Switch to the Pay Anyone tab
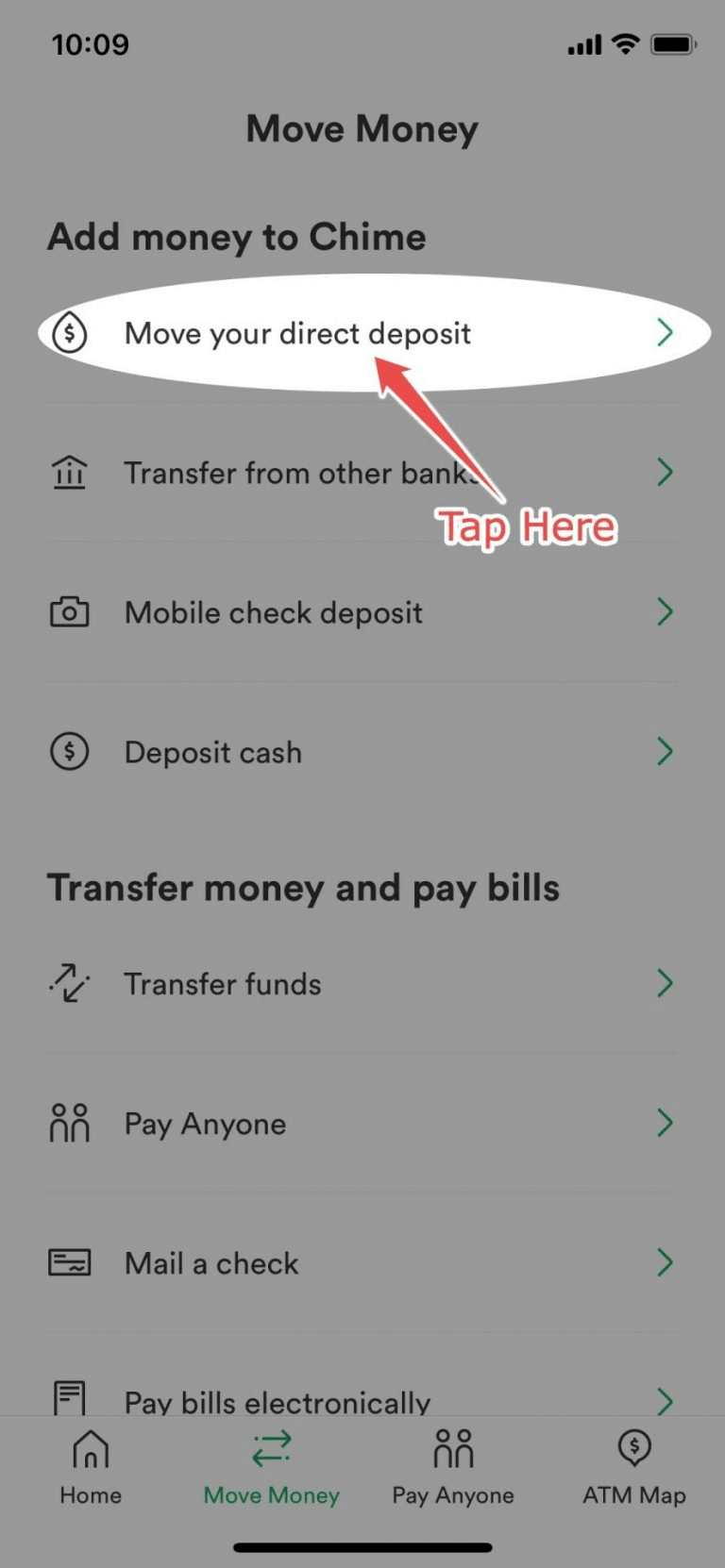Viewport: 725px width, 1568px height. [x=452, y=1464]
